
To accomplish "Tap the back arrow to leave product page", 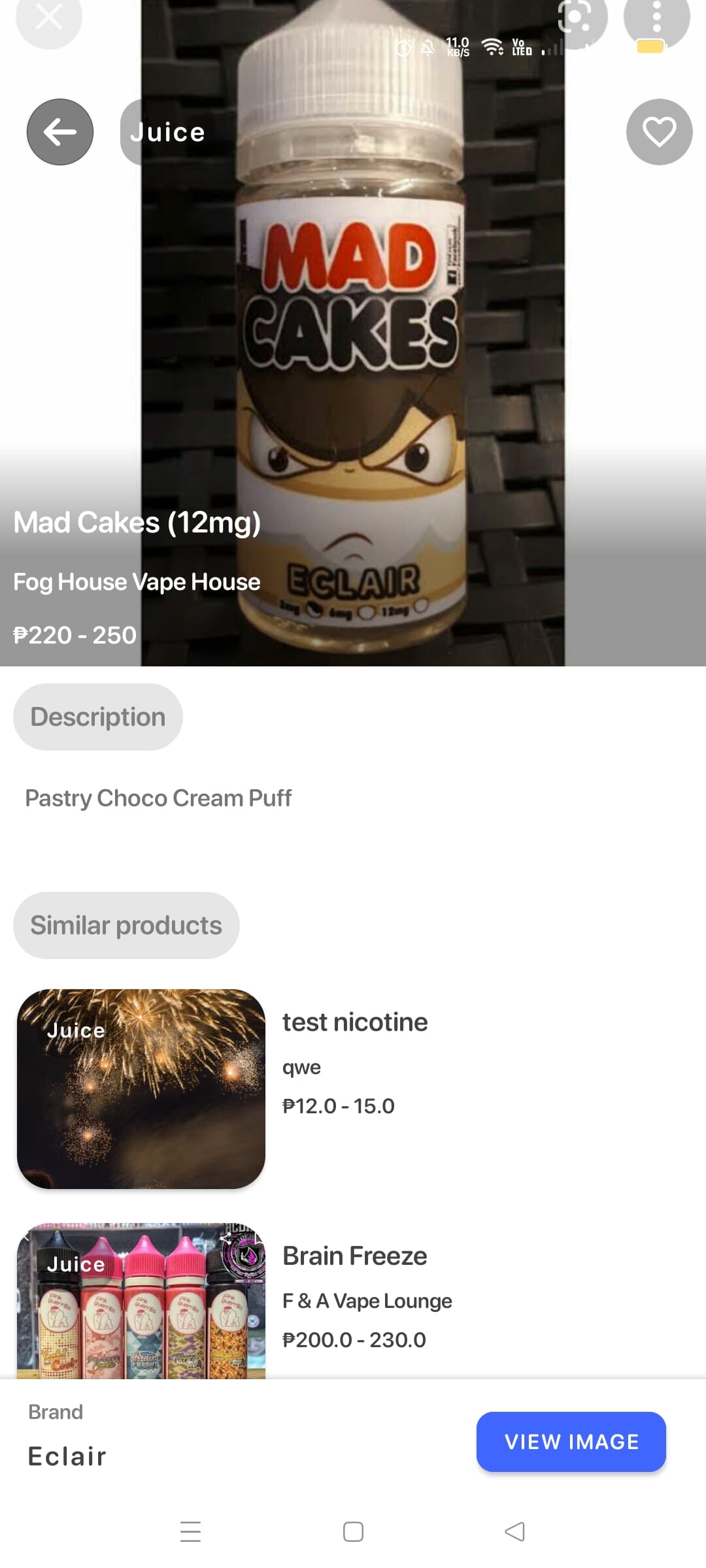I will tap(59, 131).
